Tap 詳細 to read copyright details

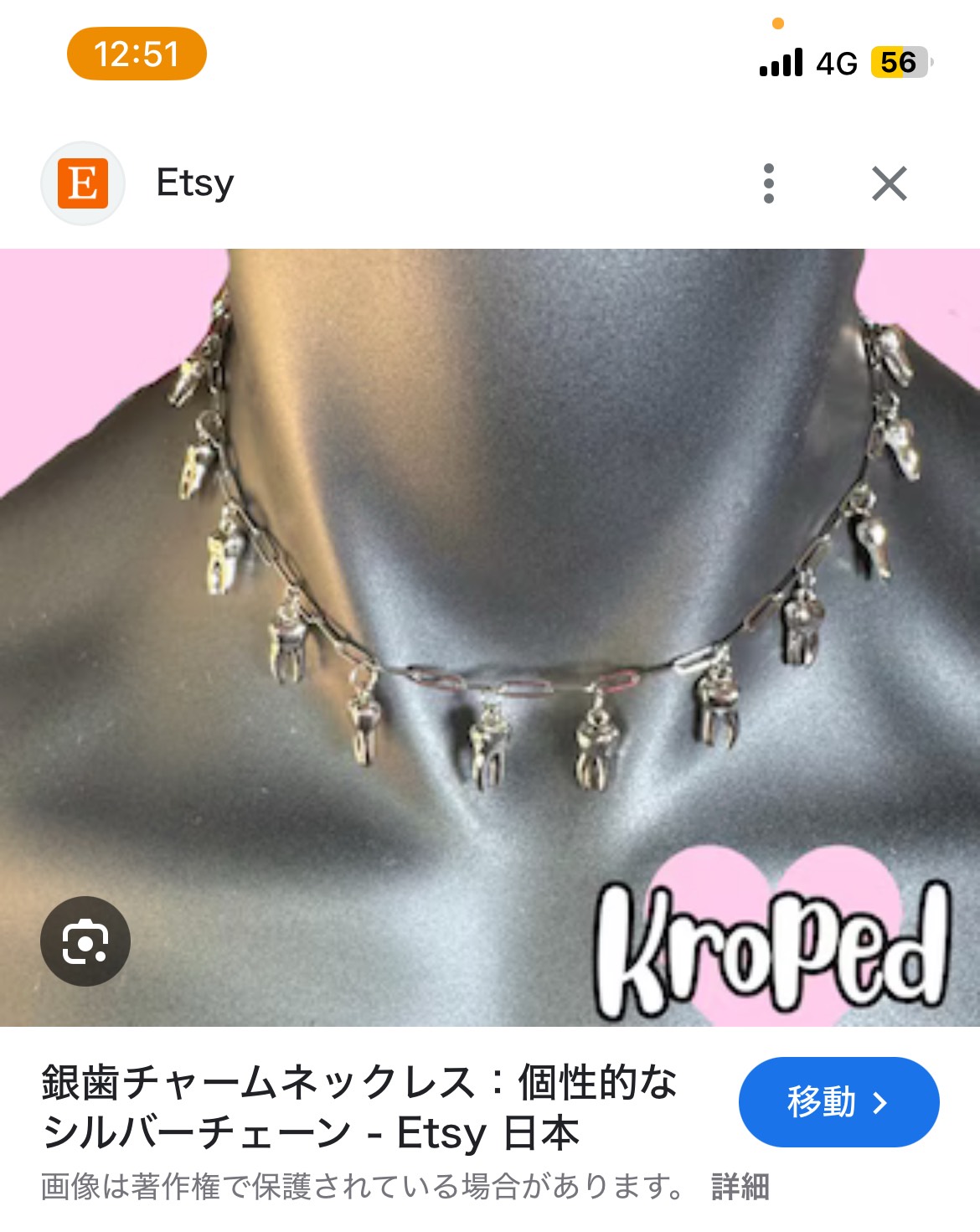pos(740,1183)
